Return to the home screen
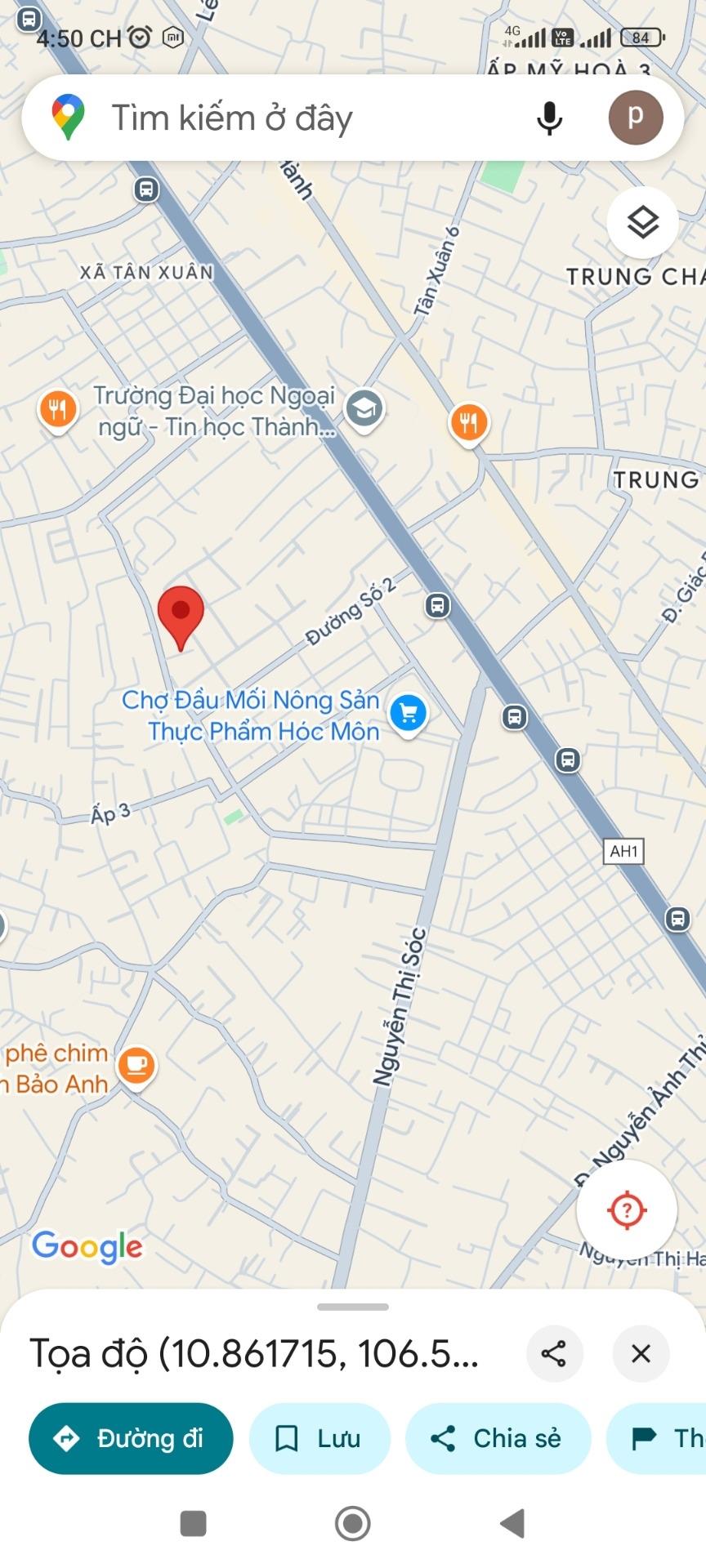 [353, 1523]
